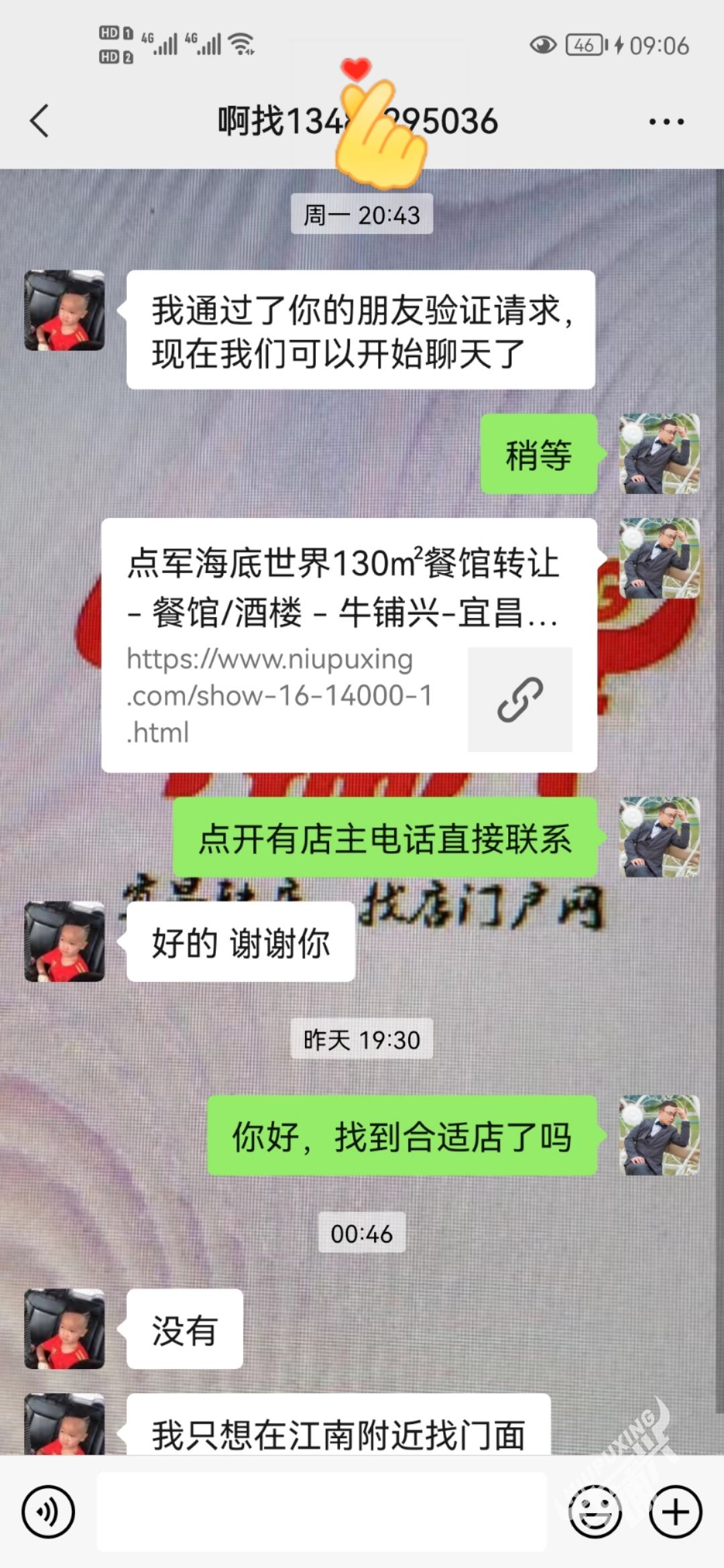Switch to voice message input
724x1568 pixels.
48,1512
